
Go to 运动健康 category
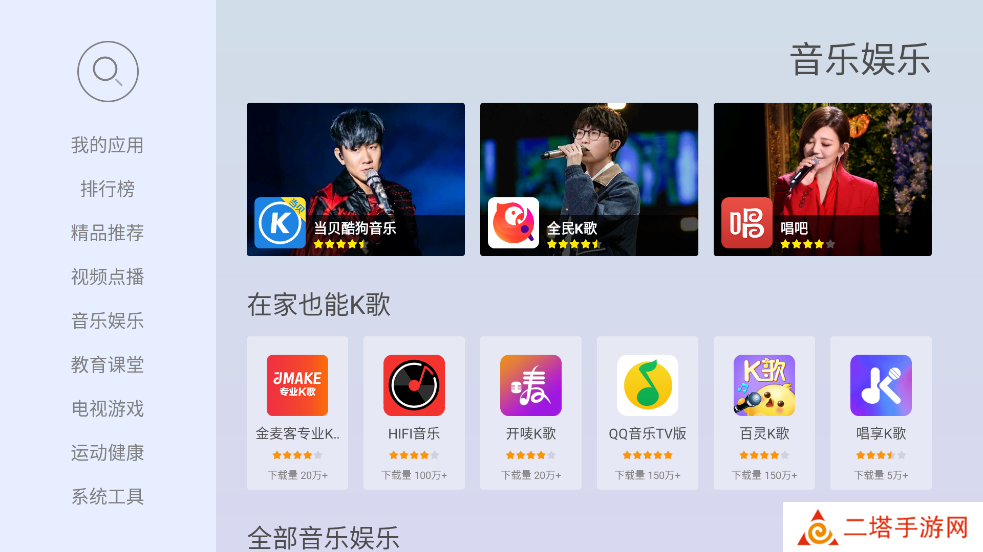point(107,453)
